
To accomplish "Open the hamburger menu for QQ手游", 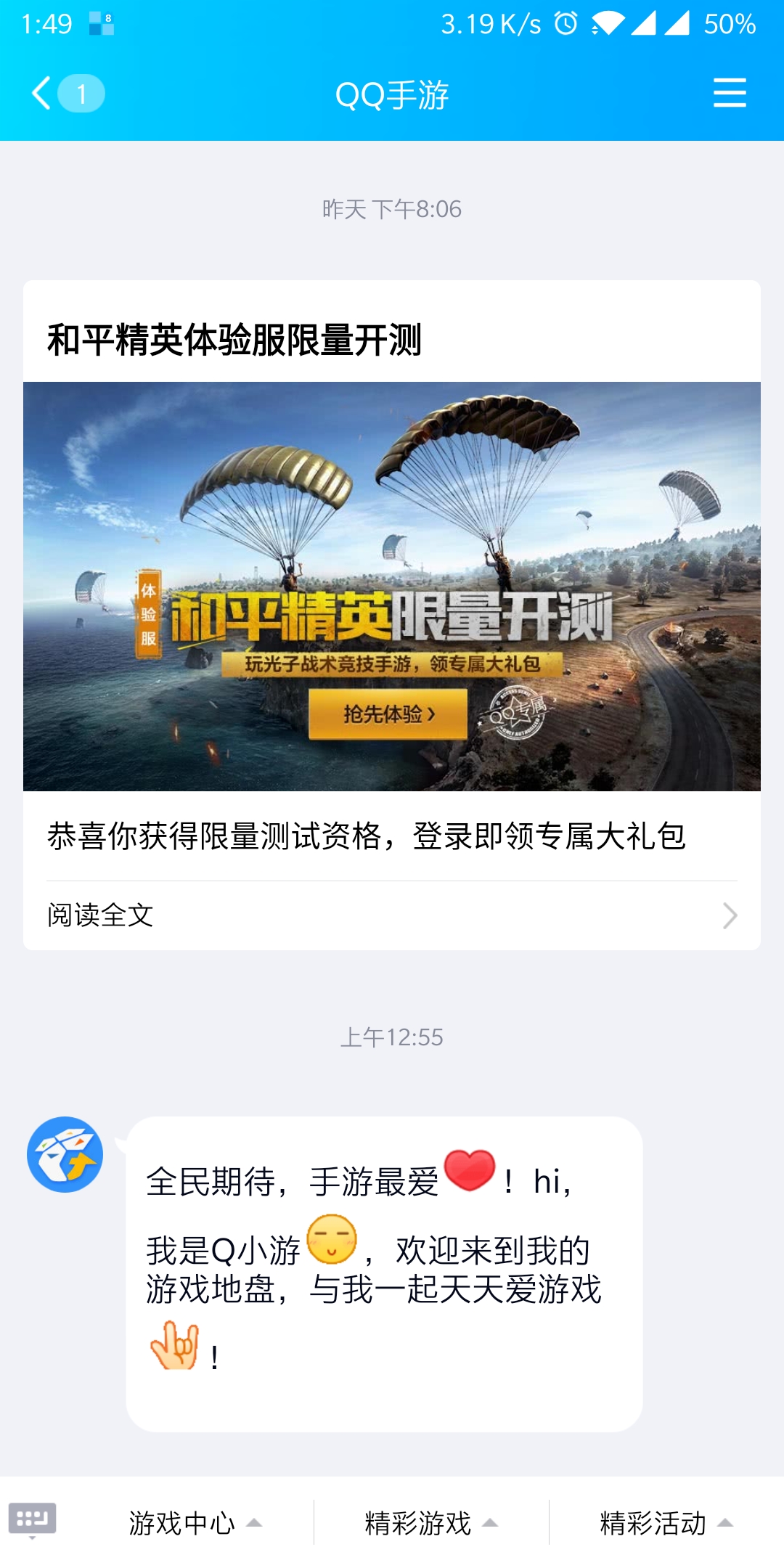I will click(x=730, y=94).
